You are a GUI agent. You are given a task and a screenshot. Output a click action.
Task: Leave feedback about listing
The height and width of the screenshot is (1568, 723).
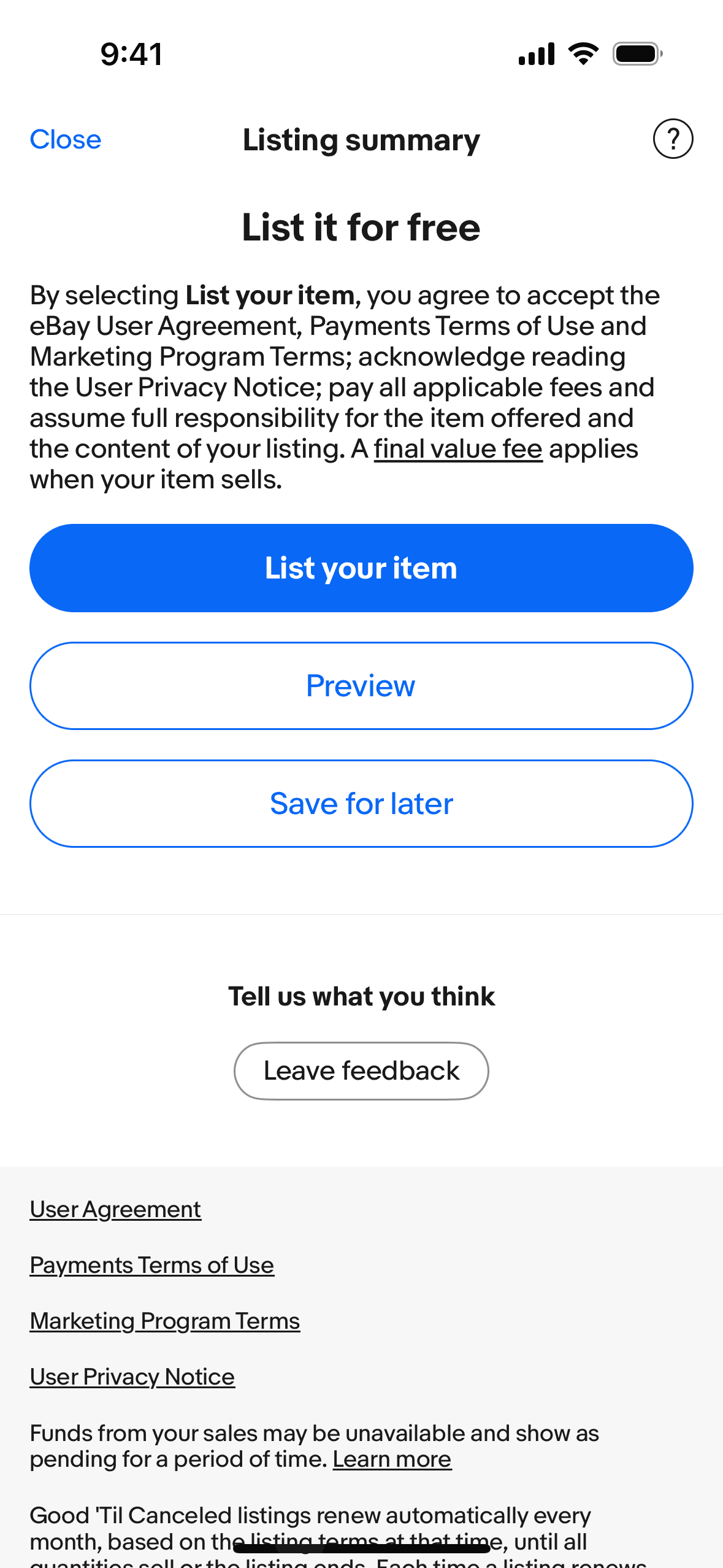coord(361,1071)
